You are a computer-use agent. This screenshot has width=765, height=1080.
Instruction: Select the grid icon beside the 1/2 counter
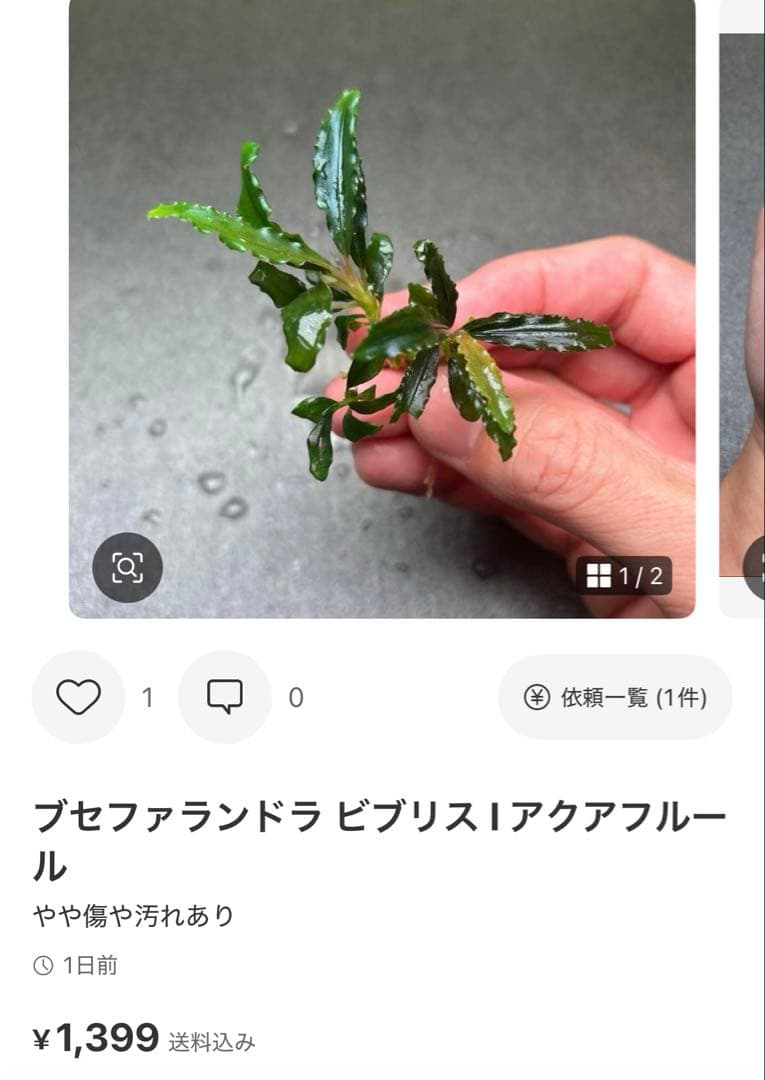600,575
